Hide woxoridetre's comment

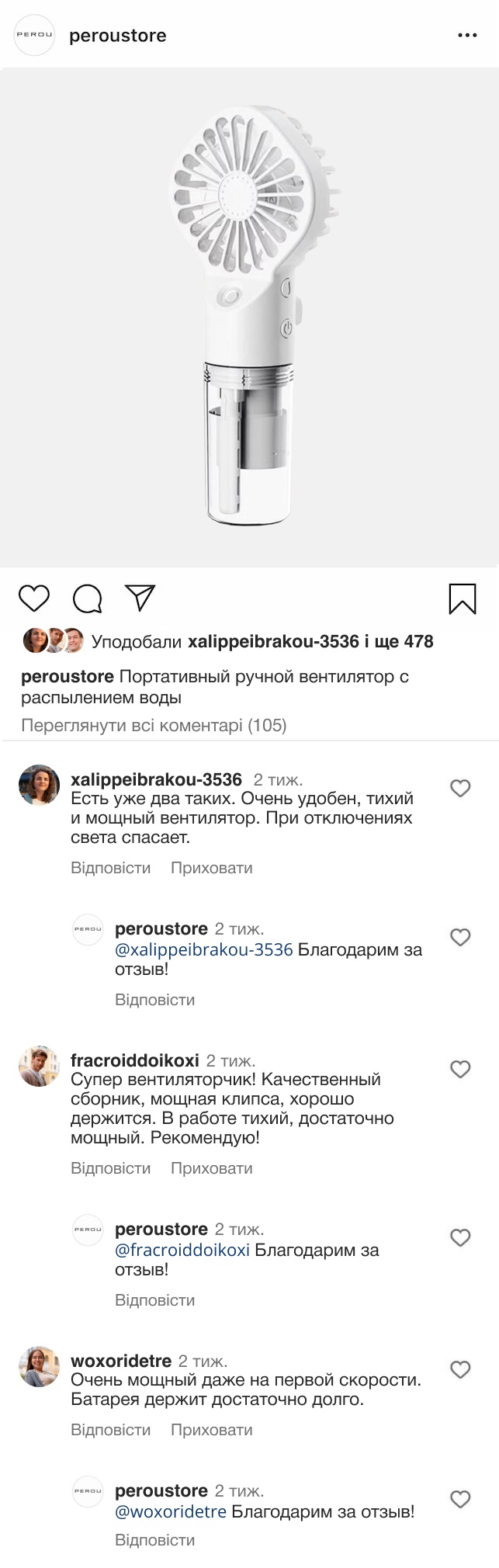pyautogui.click(x=211, y=1430)
